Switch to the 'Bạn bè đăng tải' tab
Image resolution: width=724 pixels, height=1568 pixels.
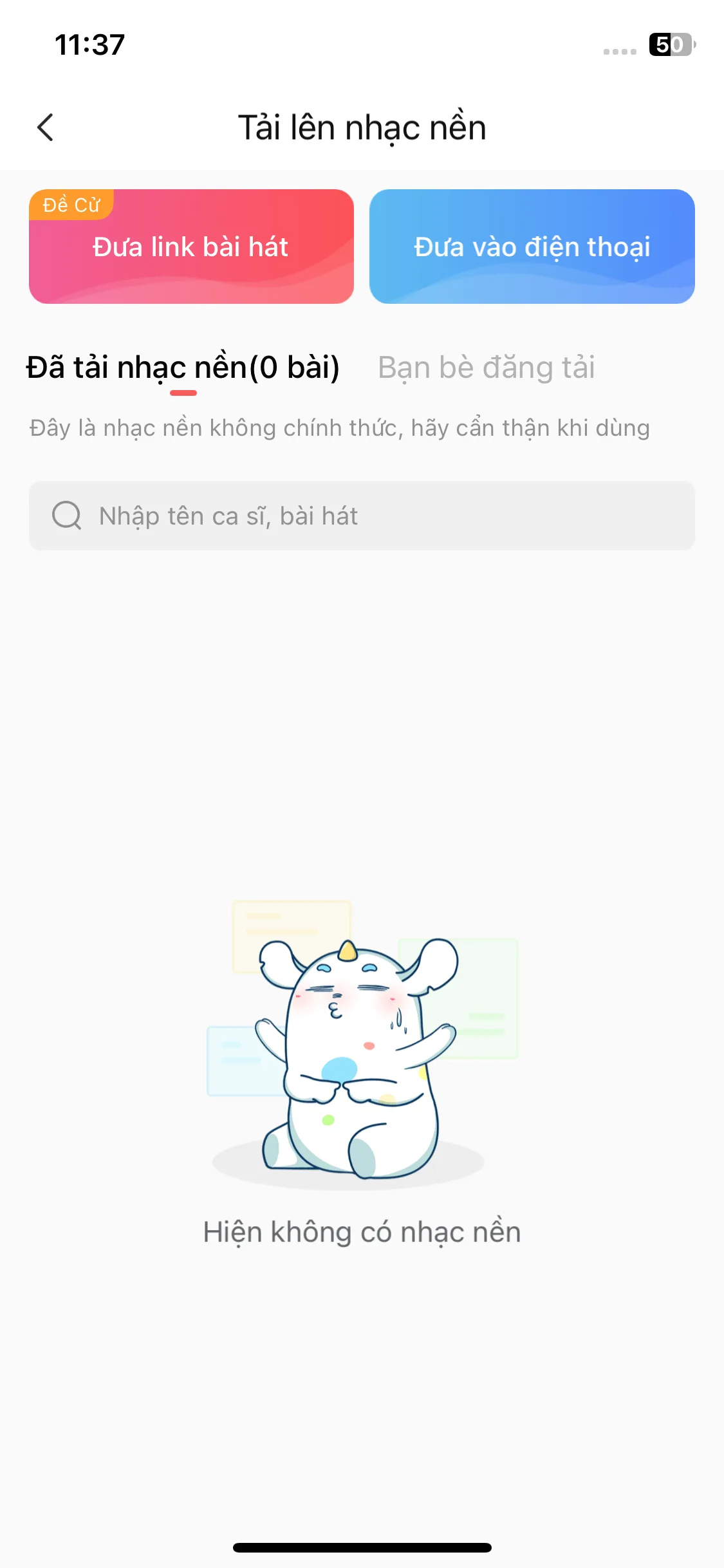coord(486,367)
